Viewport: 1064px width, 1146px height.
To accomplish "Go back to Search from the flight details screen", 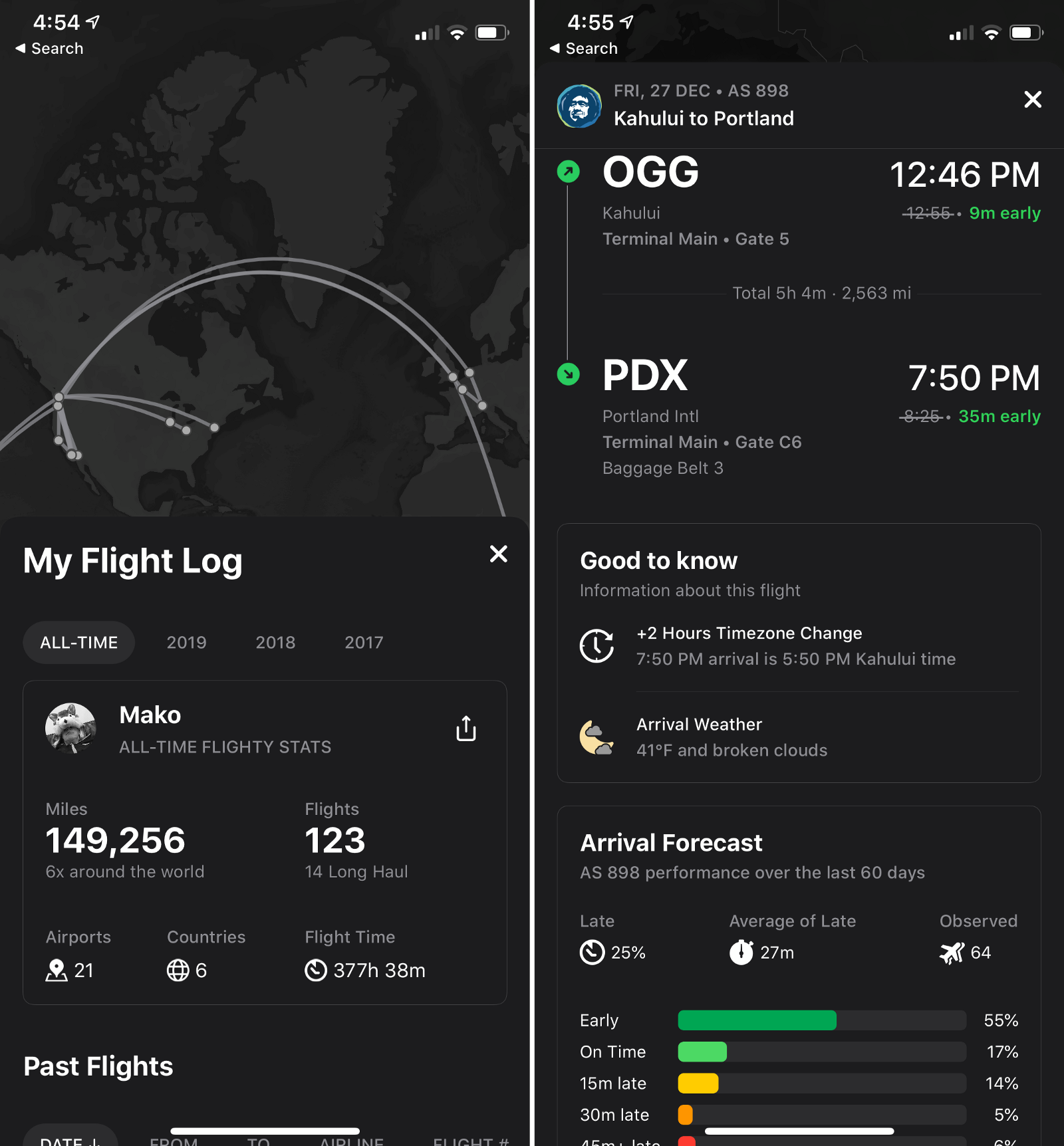I will [x=584, y=49].
